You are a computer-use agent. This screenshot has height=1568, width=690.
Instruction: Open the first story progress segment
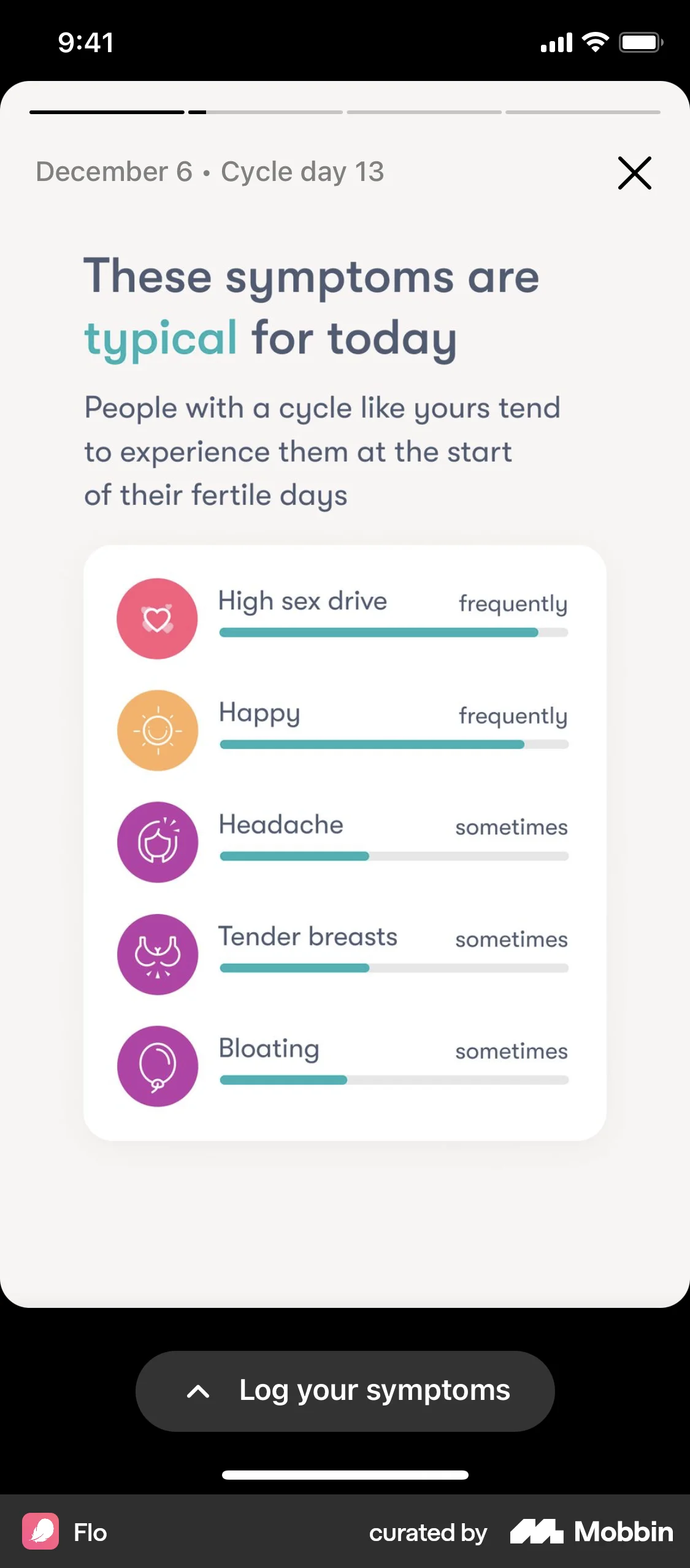107,112
